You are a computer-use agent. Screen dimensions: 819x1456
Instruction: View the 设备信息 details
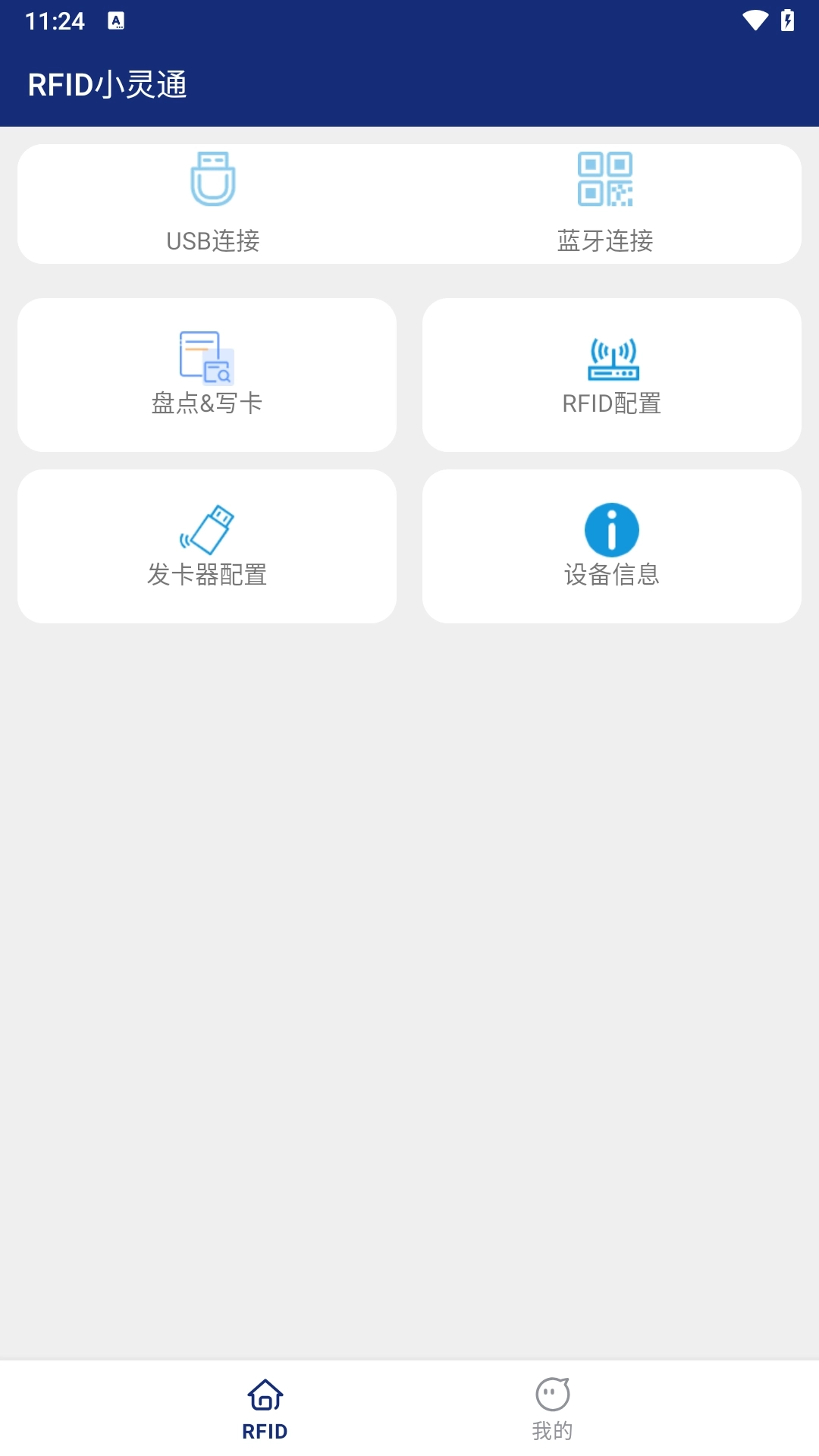(x=612, y=546)
